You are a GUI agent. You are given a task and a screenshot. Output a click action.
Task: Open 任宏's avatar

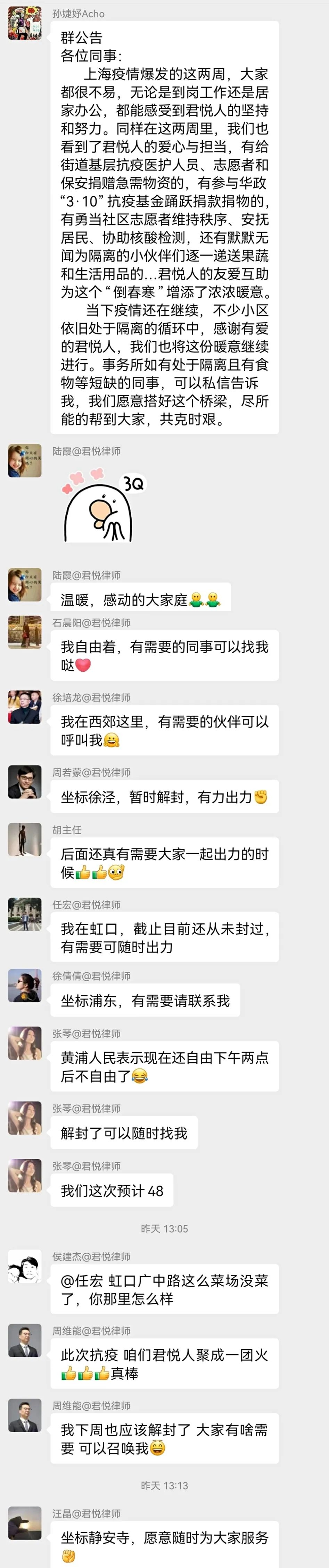tap(24, 914)
